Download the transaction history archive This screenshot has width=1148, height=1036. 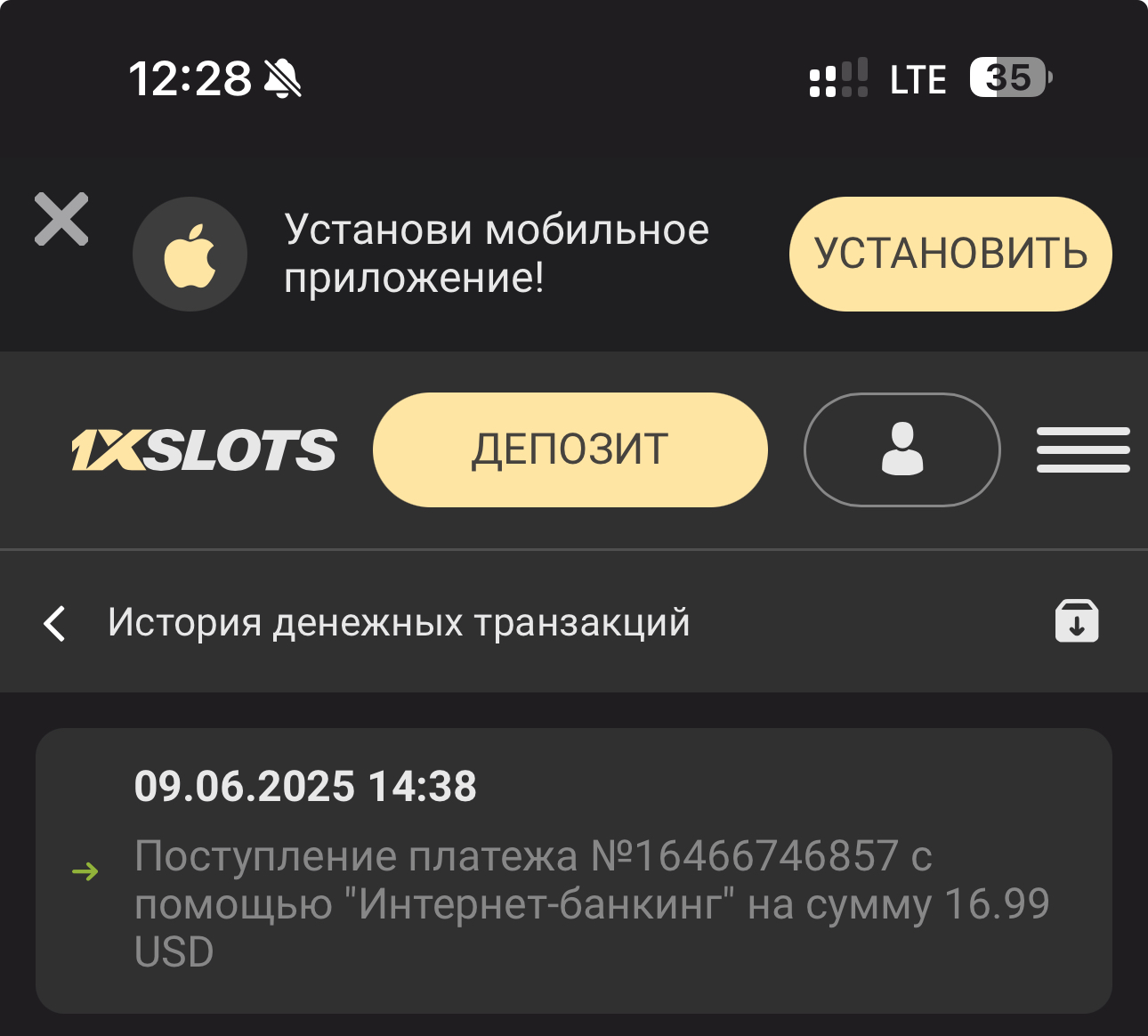[x=1076, y=621]
